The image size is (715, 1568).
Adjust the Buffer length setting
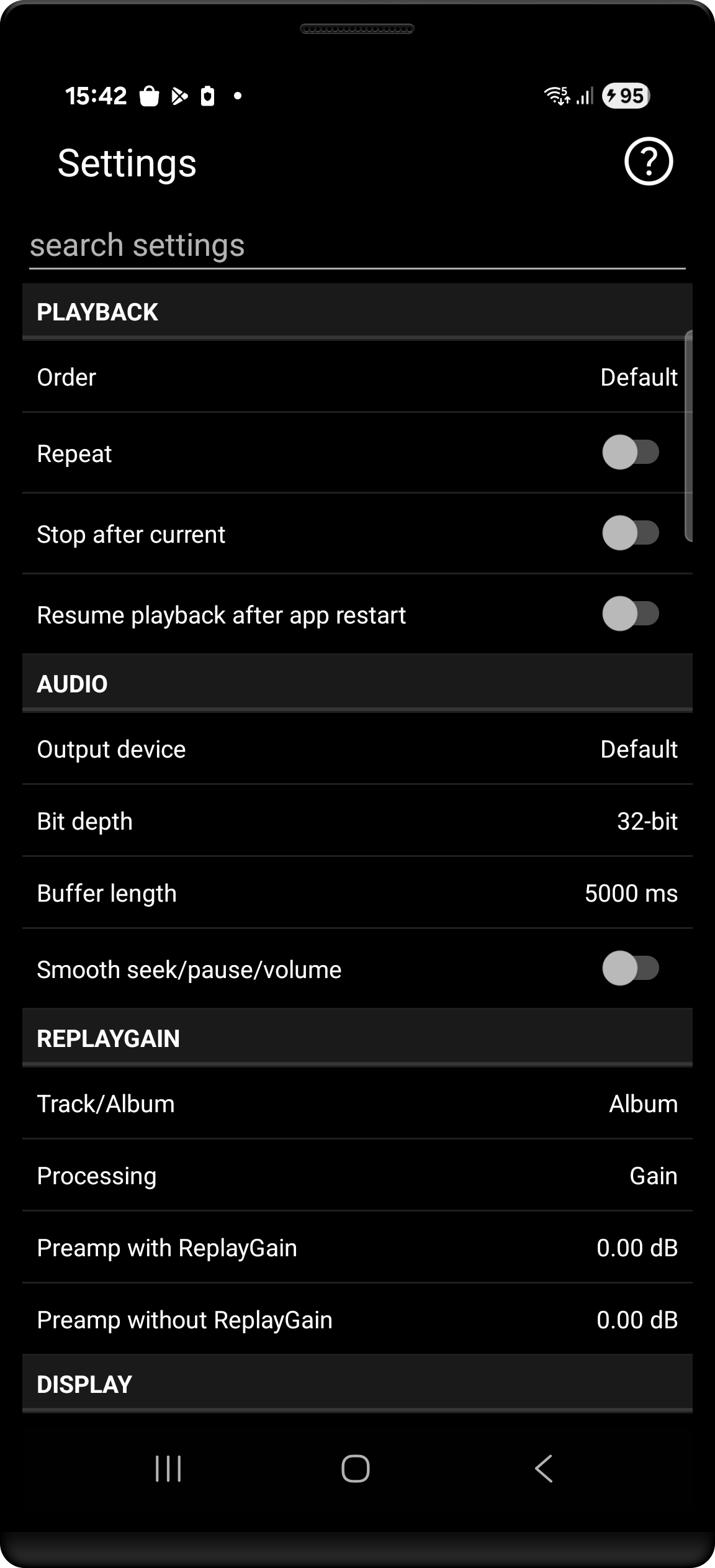[x=357, y=894]
